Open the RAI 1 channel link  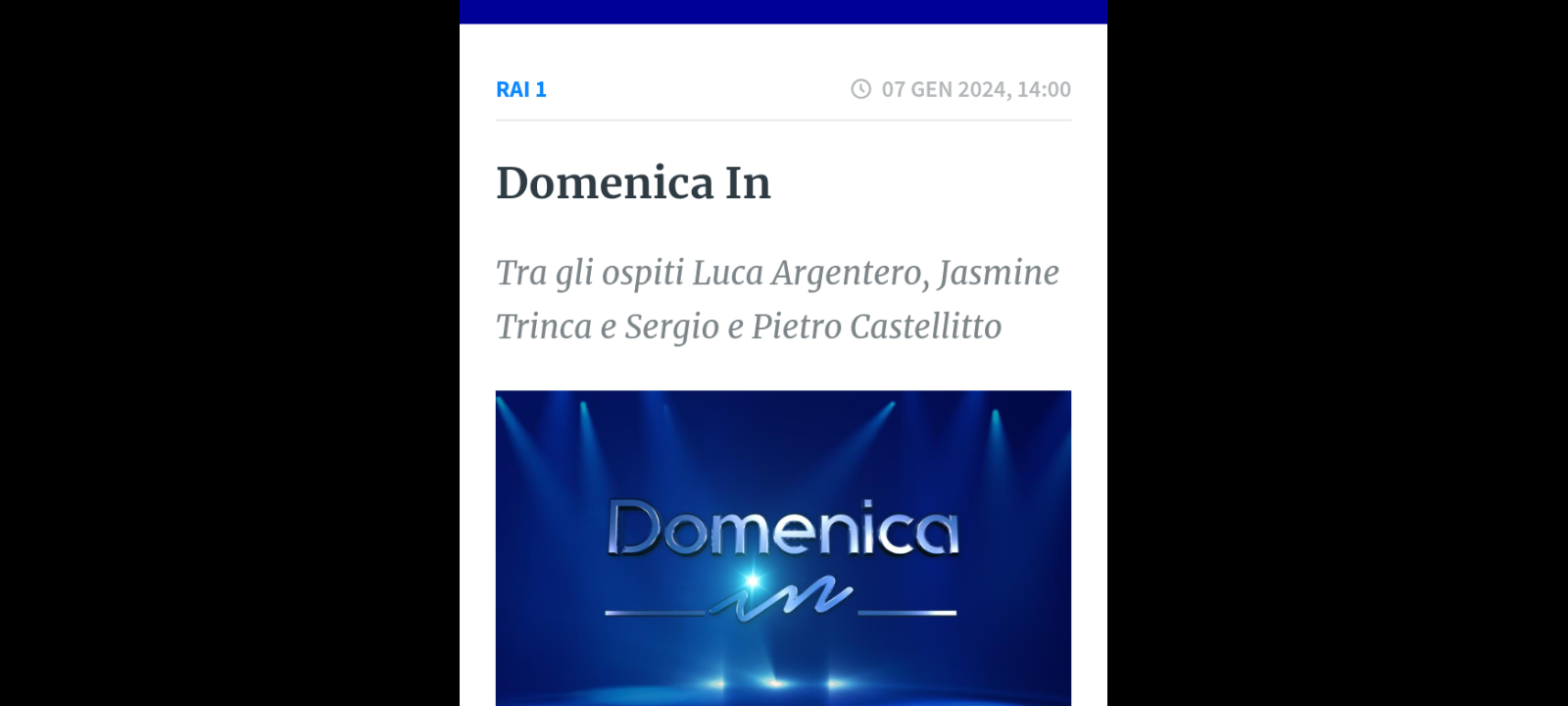coord(521,89)
